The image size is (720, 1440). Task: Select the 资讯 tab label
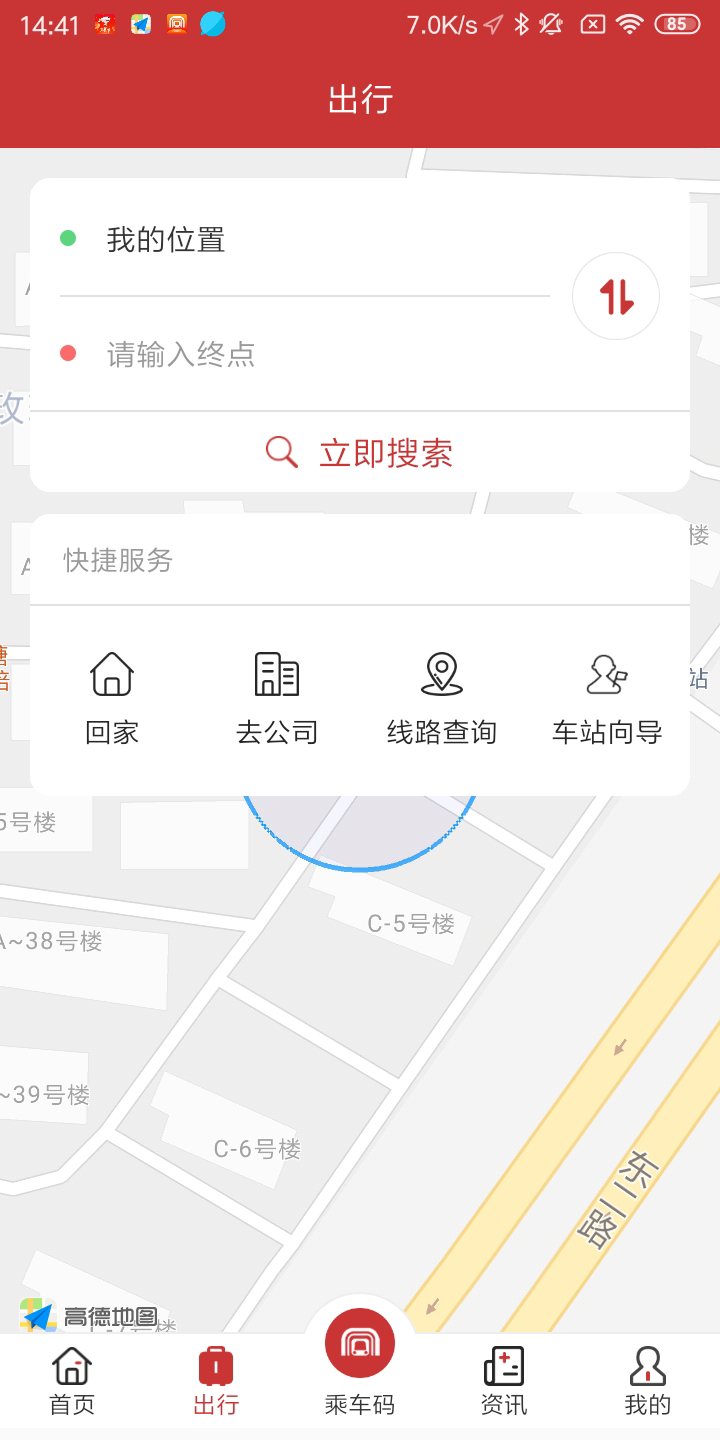504,1404
